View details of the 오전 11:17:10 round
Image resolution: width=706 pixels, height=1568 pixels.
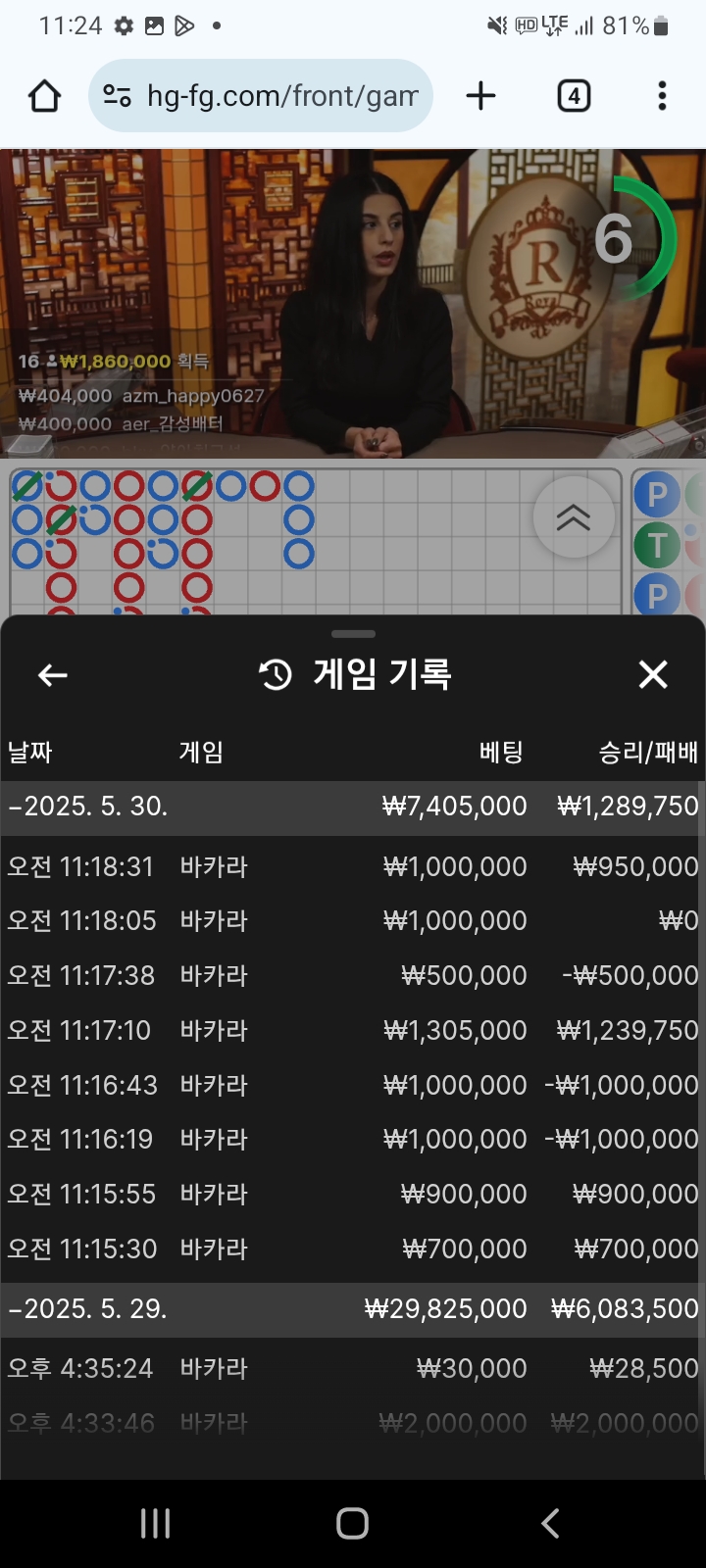tap(351, 1031)
